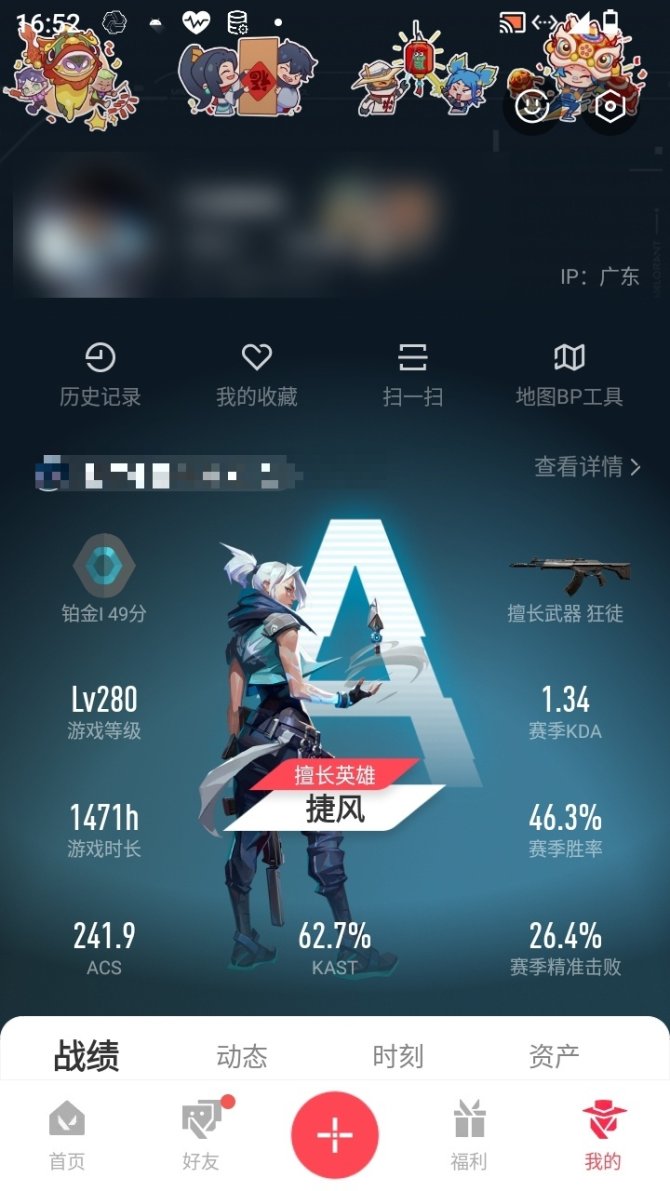
Task: Open the hexagon settings icon
Action: (x=609, y=106)
